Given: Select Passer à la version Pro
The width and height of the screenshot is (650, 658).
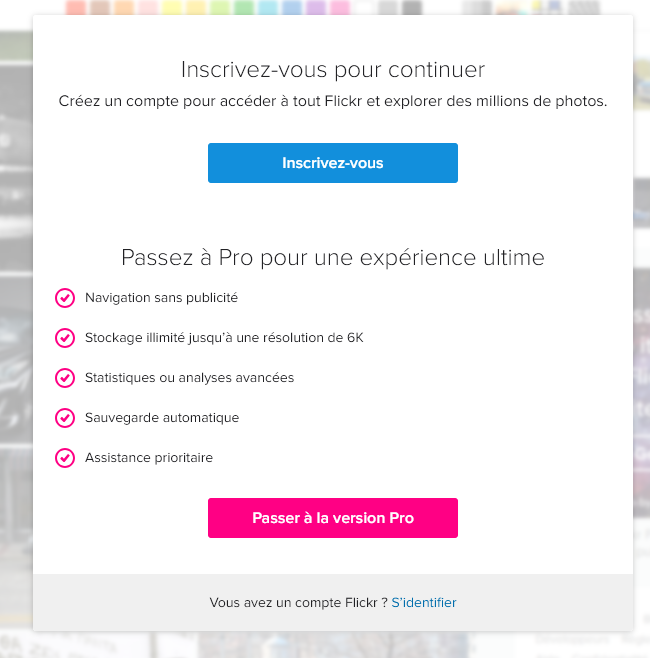Looking at the screenshot, I should [x=332, y=518].
